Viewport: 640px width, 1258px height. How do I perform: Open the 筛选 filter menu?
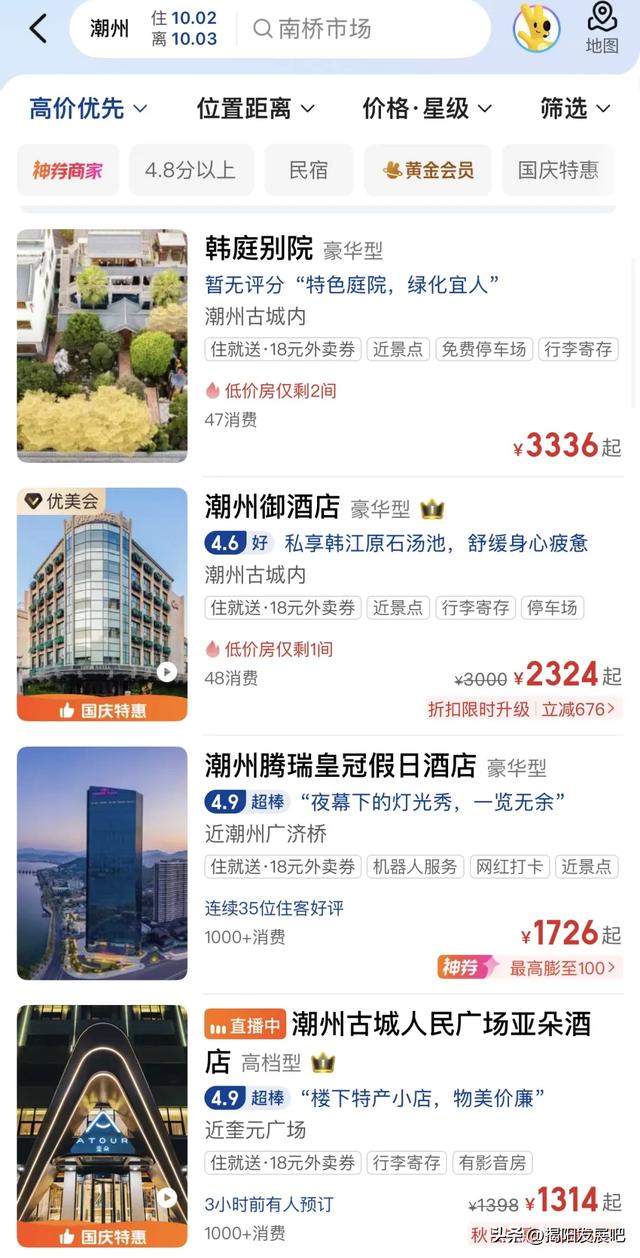(574, 108)
